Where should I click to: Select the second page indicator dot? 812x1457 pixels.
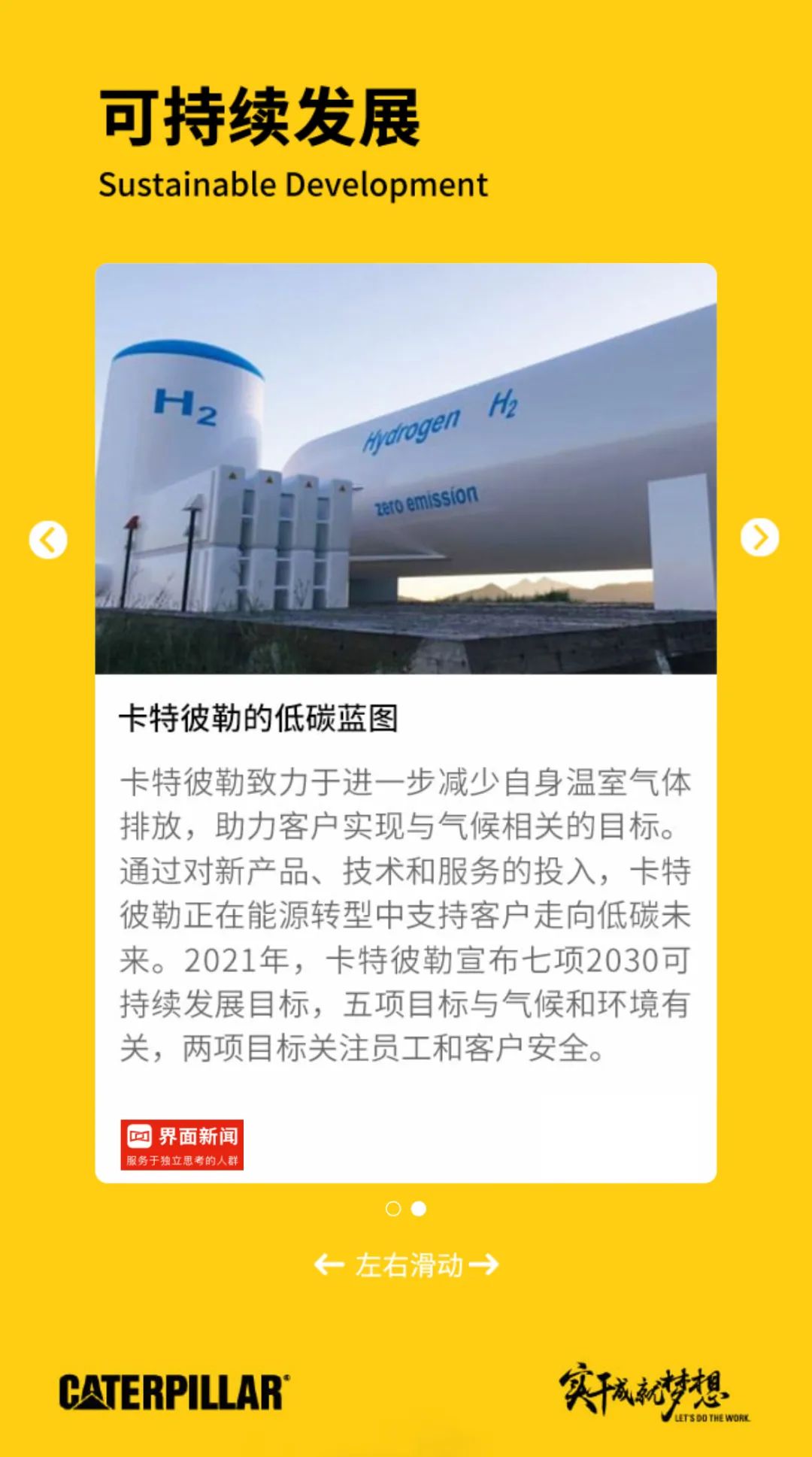[x=419, y=1209]
